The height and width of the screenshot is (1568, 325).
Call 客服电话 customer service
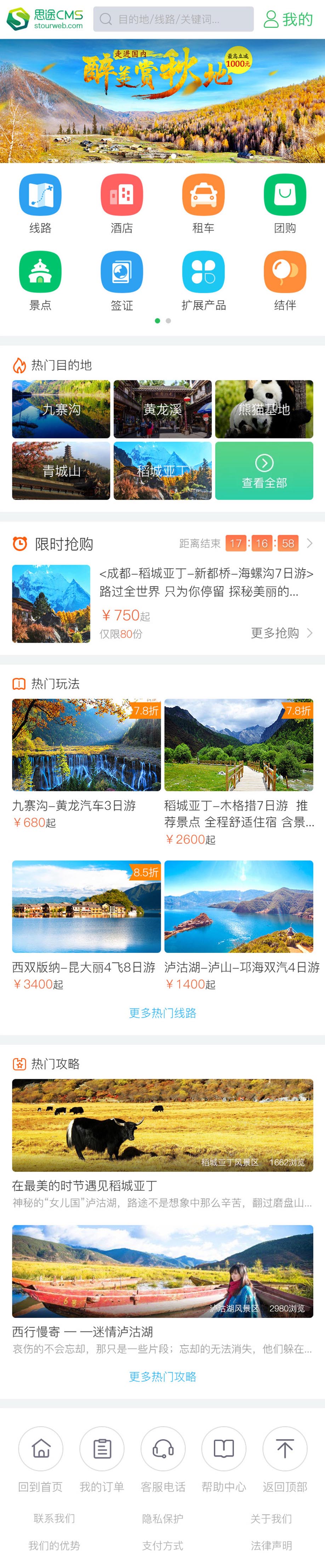tap(163, 1457)
